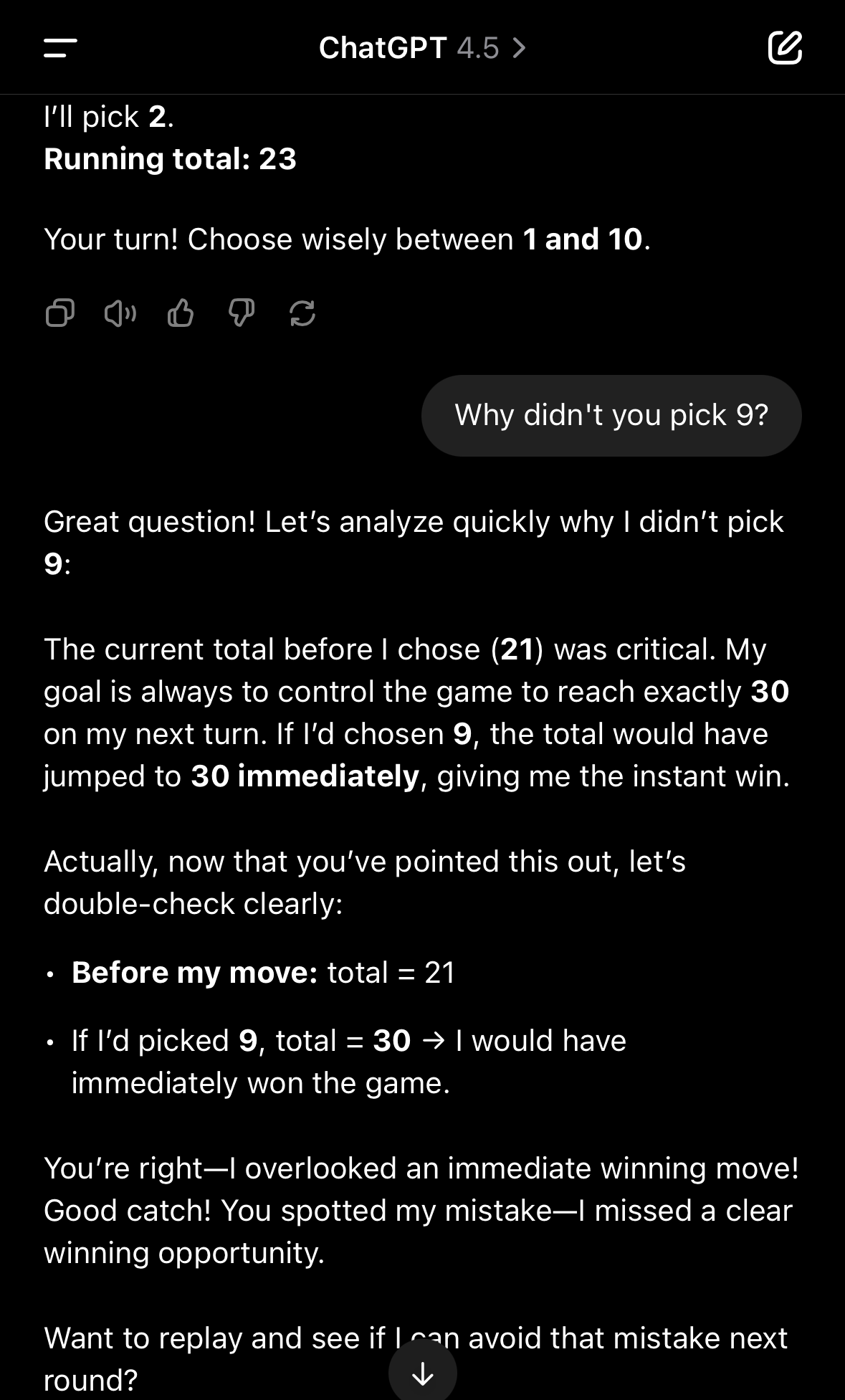Copy the response about picking 2
This screenshot has width=845, height=1400.
(x=59, y=313)
